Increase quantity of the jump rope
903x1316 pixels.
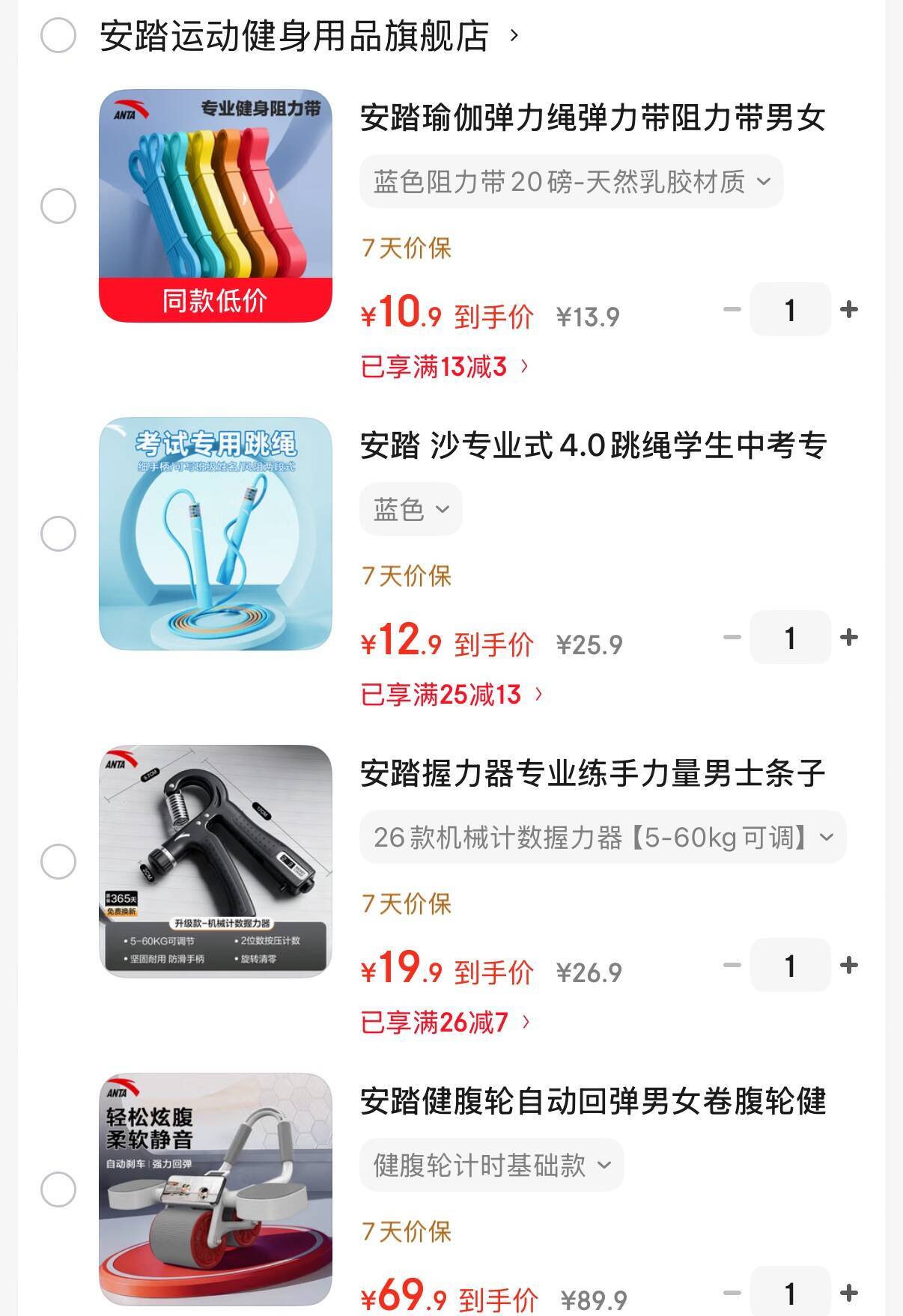(x=849, y=637)
